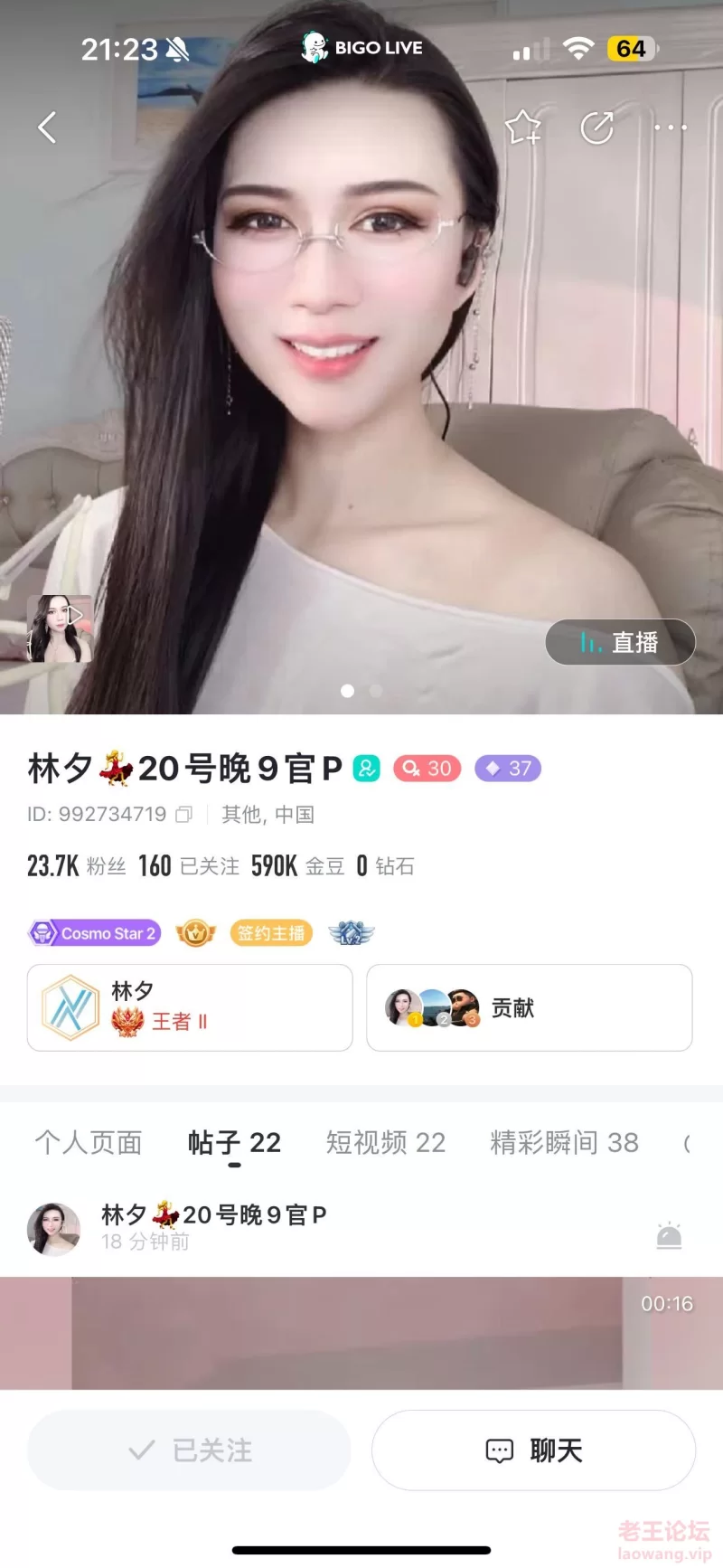Enter the live stream via 直播 button
The height and width of the screenshot is (1568, 723).
click(x=620, y=643)
